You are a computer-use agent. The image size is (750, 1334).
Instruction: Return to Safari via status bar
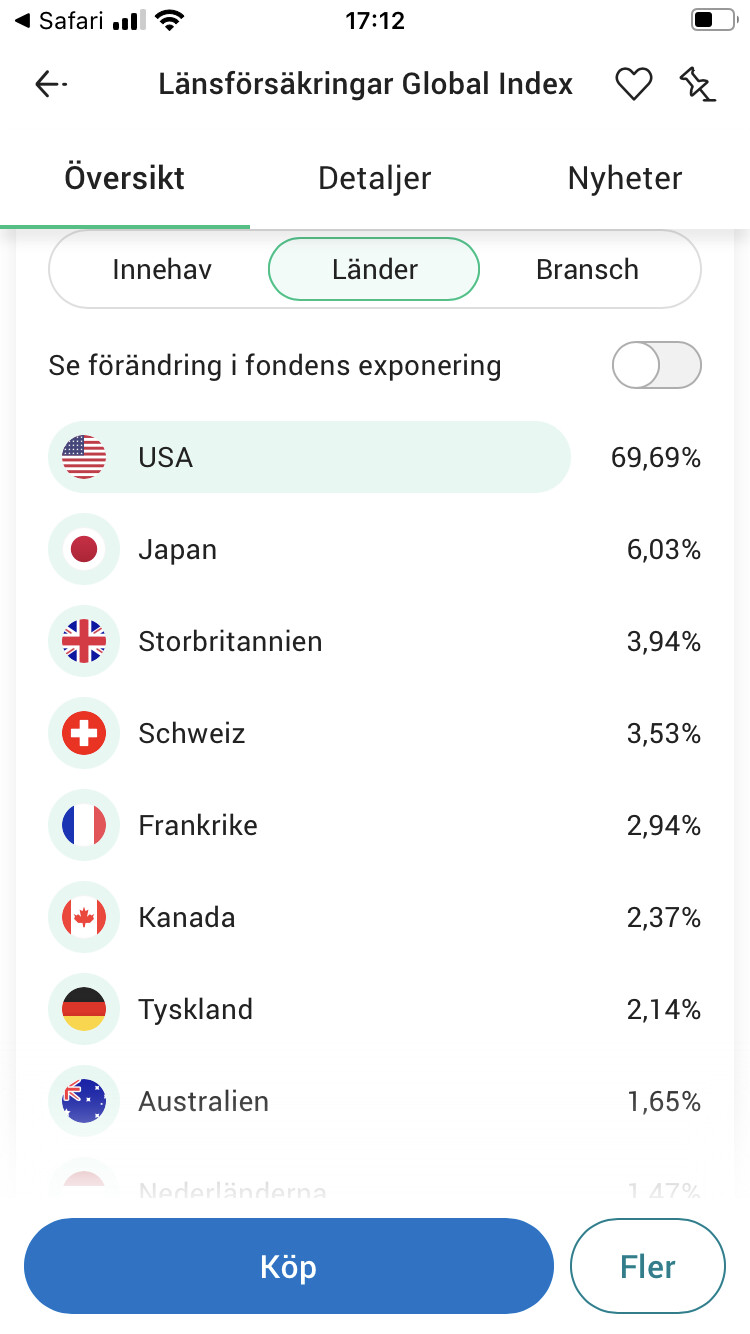coord(60,21)
